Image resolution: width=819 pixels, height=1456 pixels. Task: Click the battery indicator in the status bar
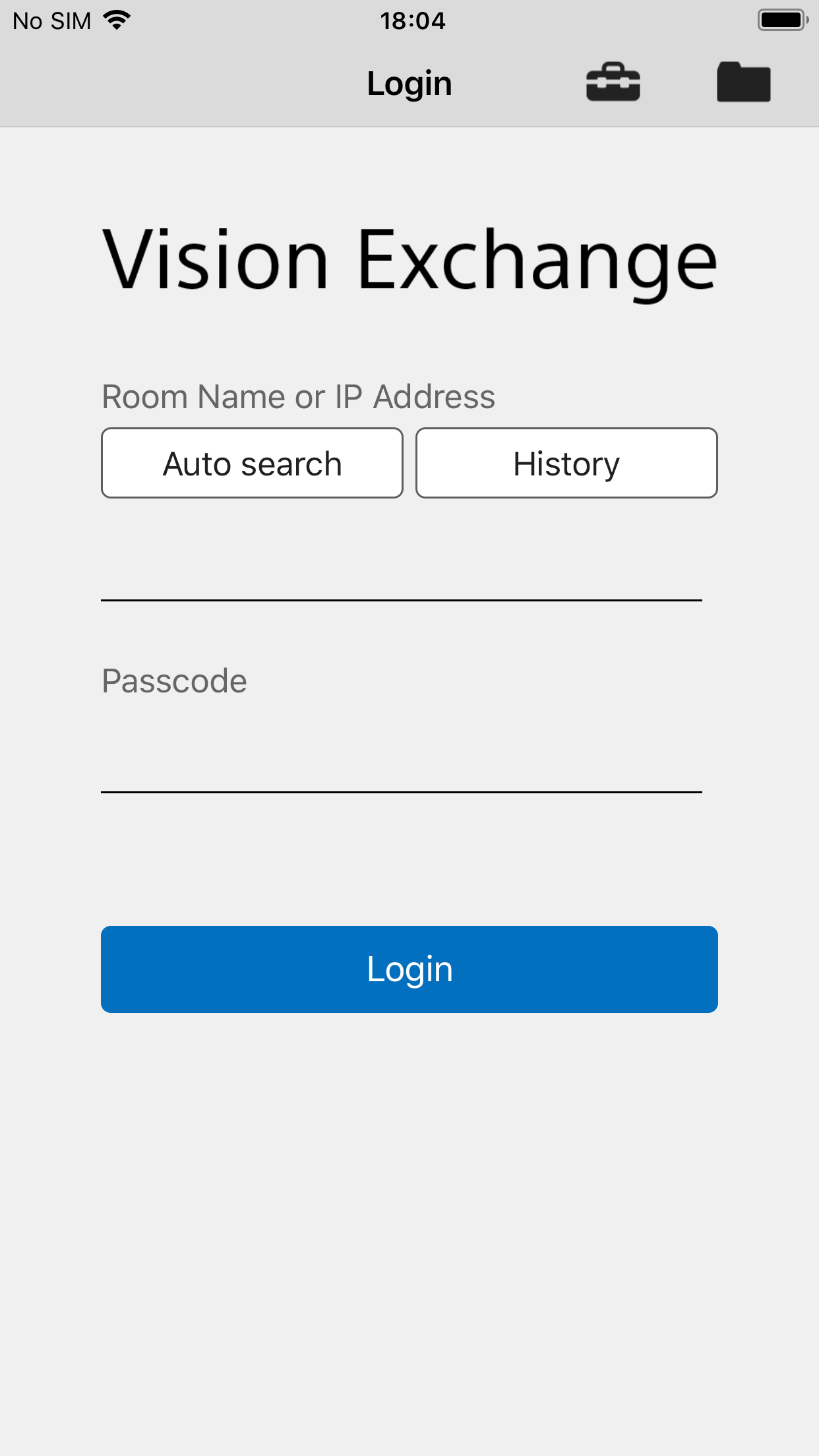782,18
